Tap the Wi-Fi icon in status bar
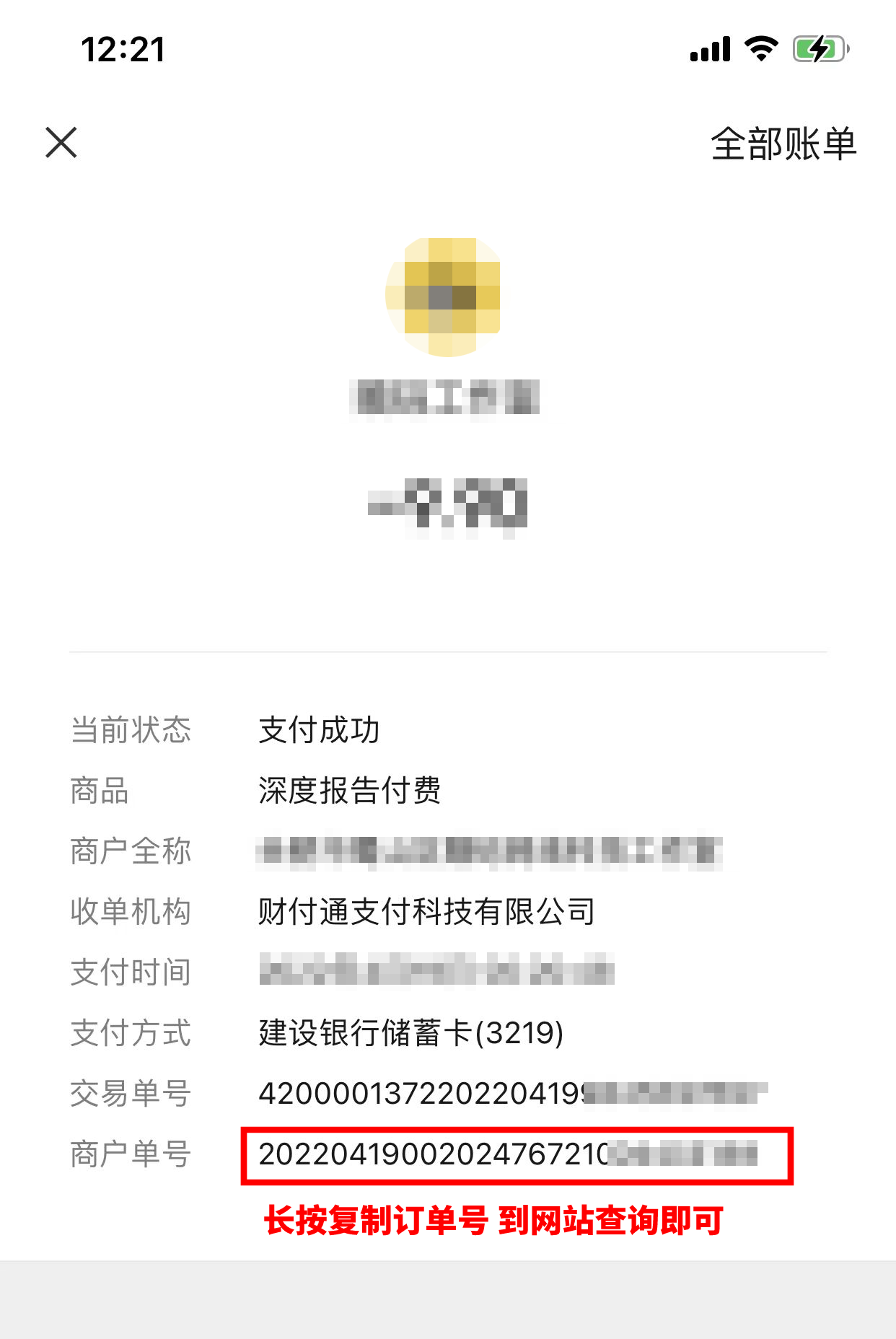The image size is (896, 1339). (x=760, y=48)
